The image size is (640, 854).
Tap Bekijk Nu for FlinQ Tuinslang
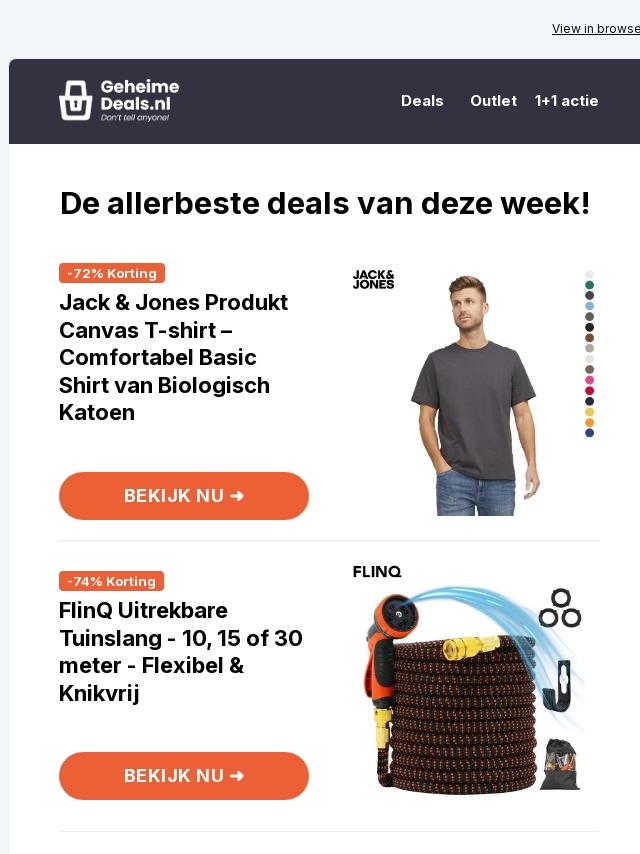point(184,776)
